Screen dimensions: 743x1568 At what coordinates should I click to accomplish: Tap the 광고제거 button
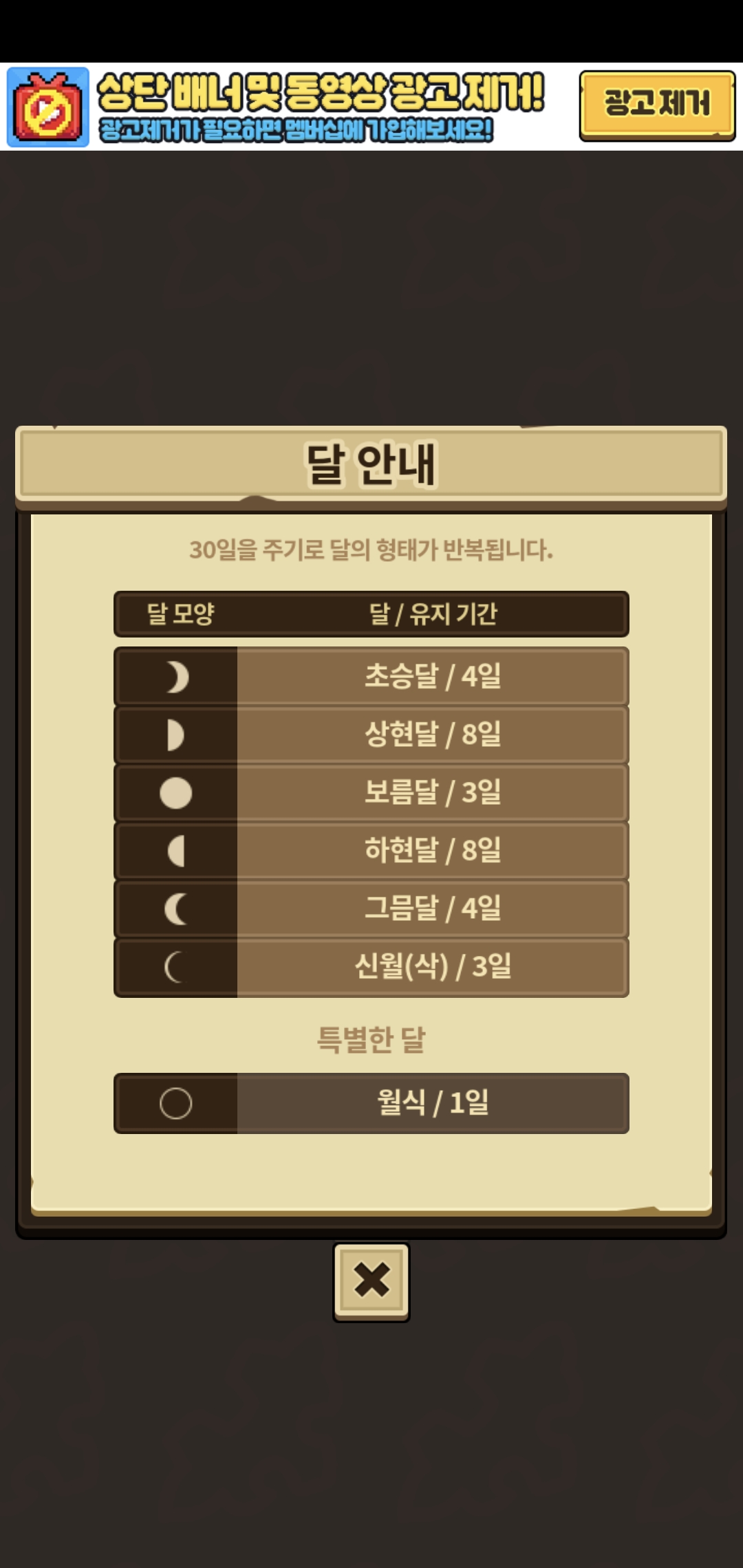tap(657, 105)
